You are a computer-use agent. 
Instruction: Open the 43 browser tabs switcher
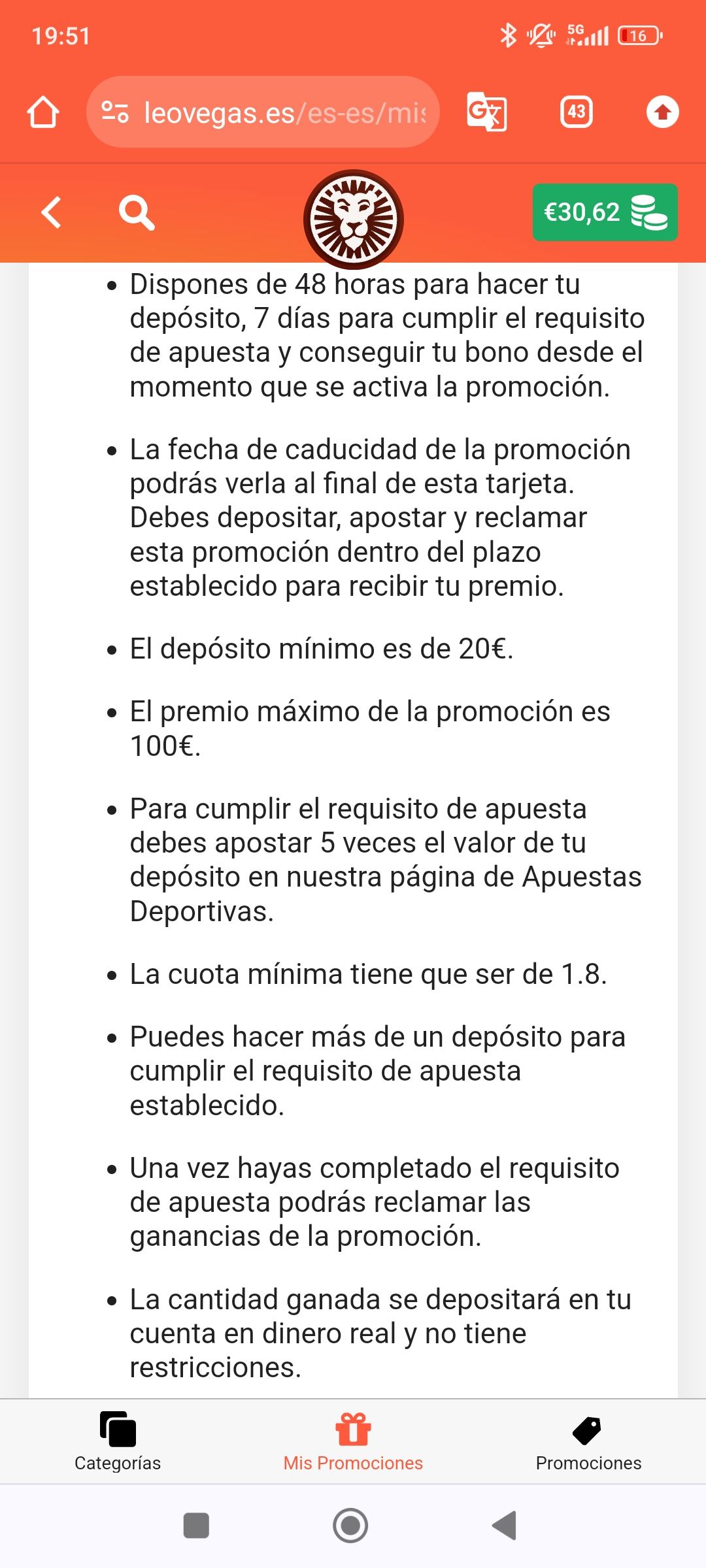click(576, 112)
